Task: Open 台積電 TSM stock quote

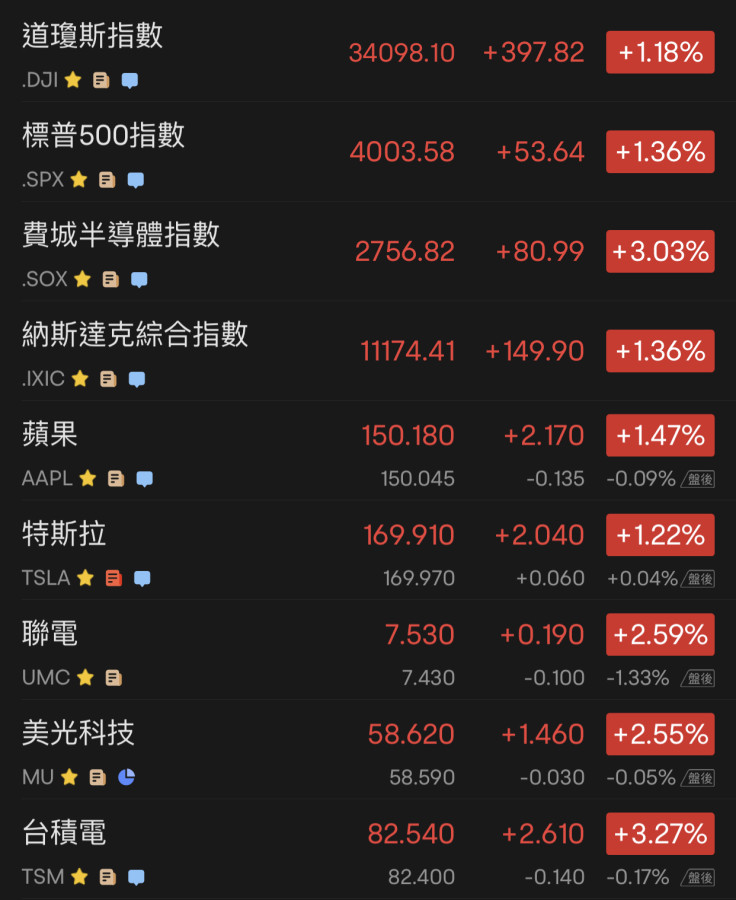Action: pyautogui.click(x=64, y=833)
